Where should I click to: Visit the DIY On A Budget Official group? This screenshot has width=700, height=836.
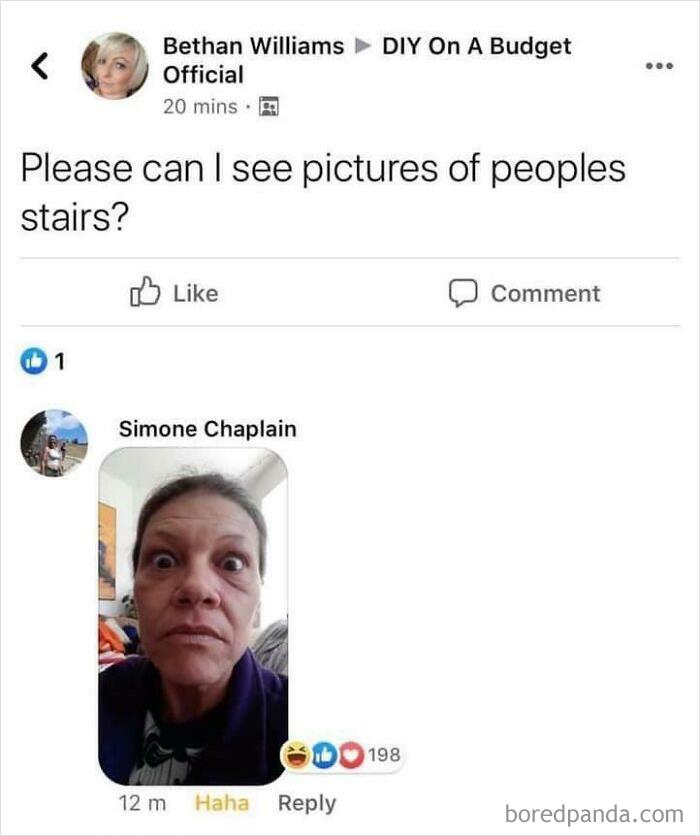pos(476,46)
